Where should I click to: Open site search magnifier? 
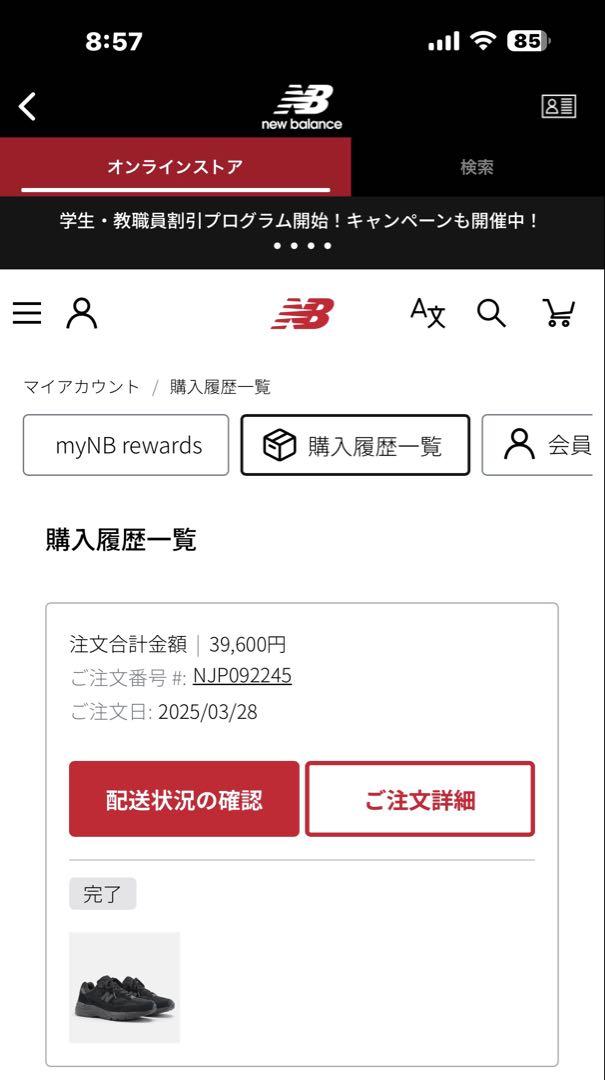click(x=491, y=314)
